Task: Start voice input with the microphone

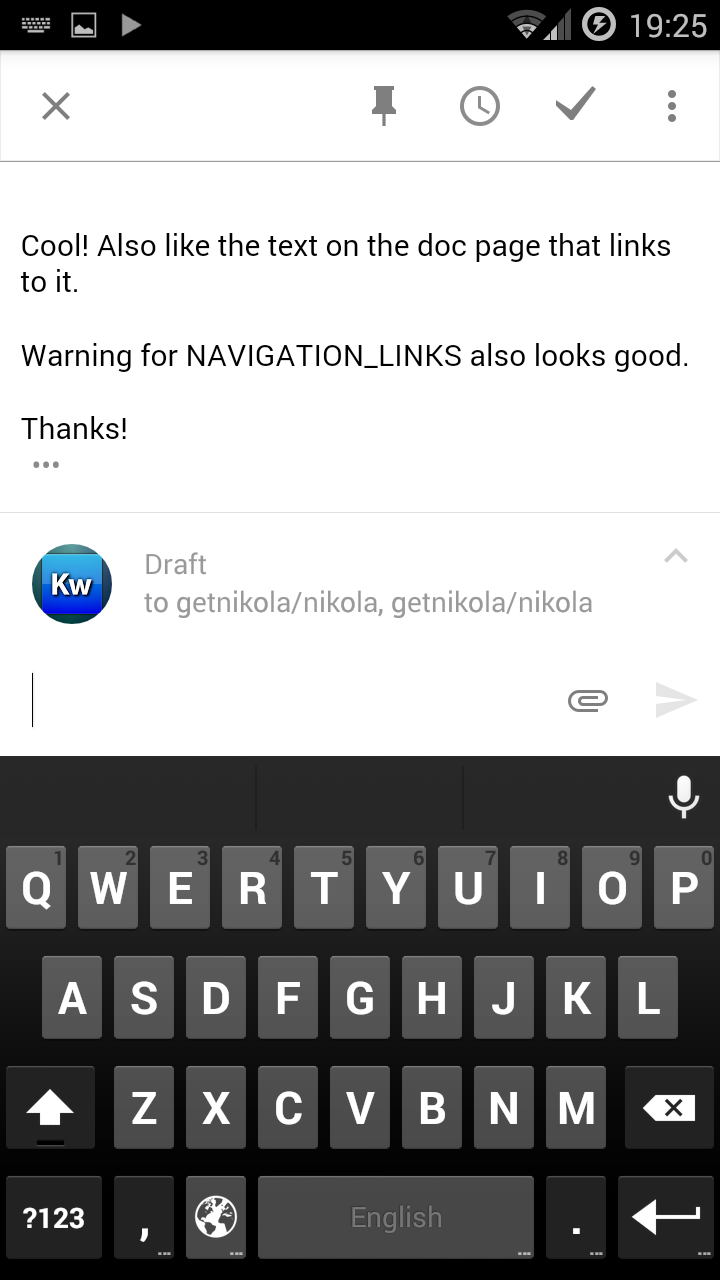Action: tap(684, 797)
